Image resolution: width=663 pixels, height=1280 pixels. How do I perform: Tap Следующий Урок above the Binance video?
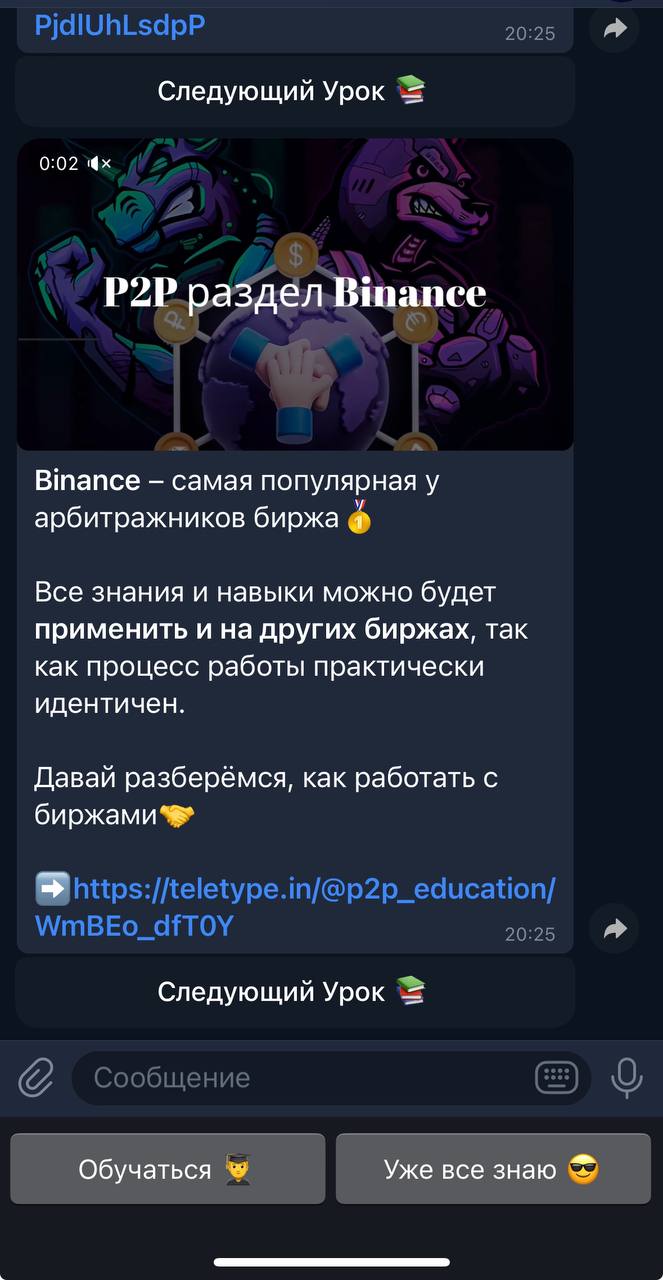click(295, 91)
